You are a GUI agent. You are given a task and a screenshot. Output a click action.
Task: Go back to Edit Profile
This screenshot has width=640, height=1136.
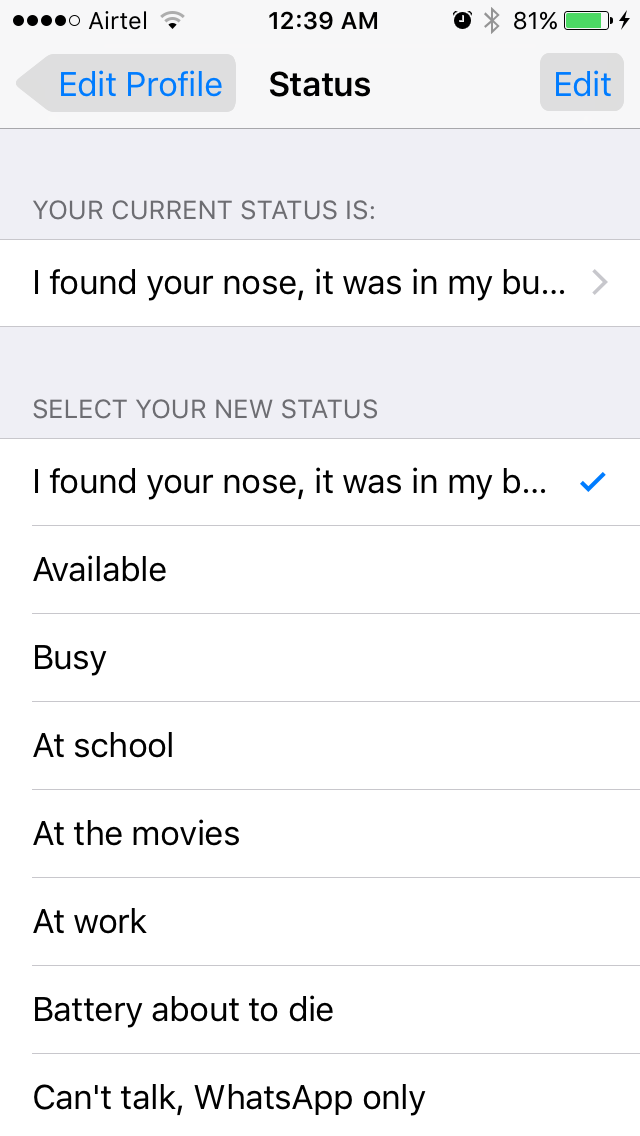click(127, 84)
